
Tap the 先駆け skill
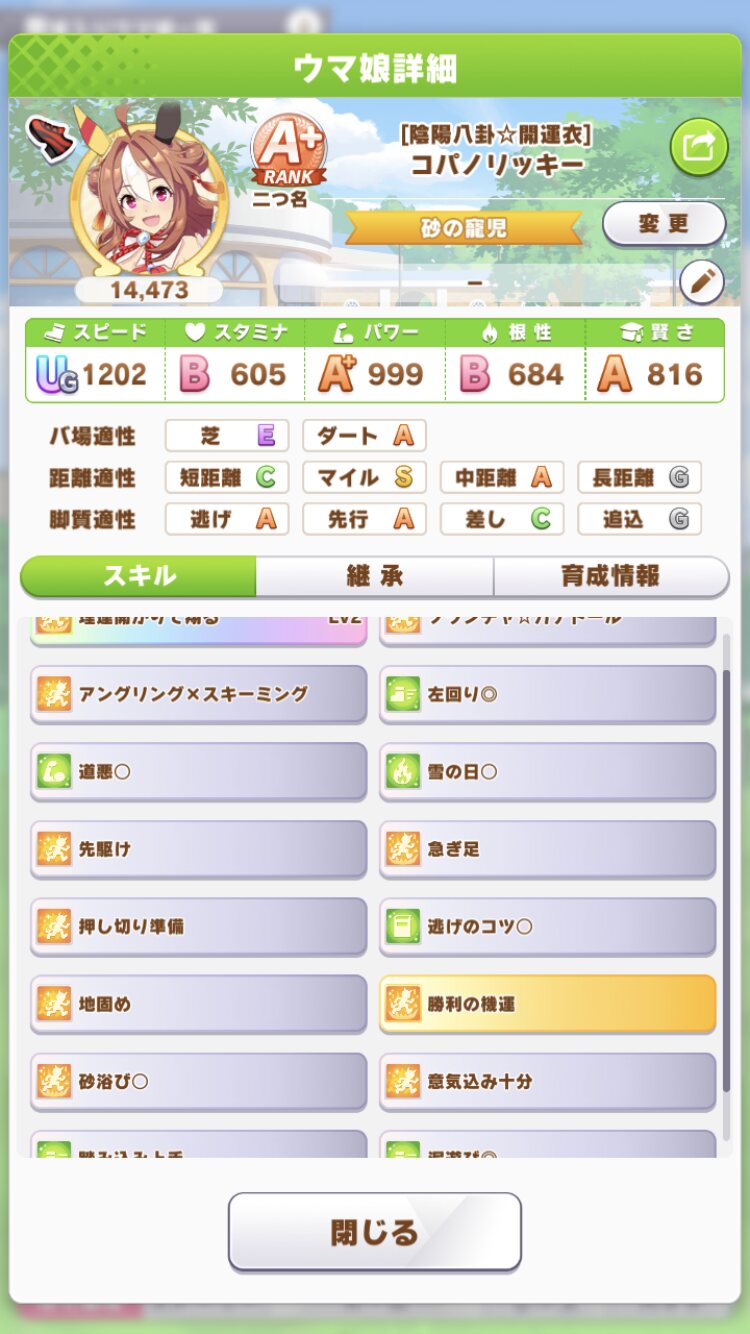(x=198, y=849)
